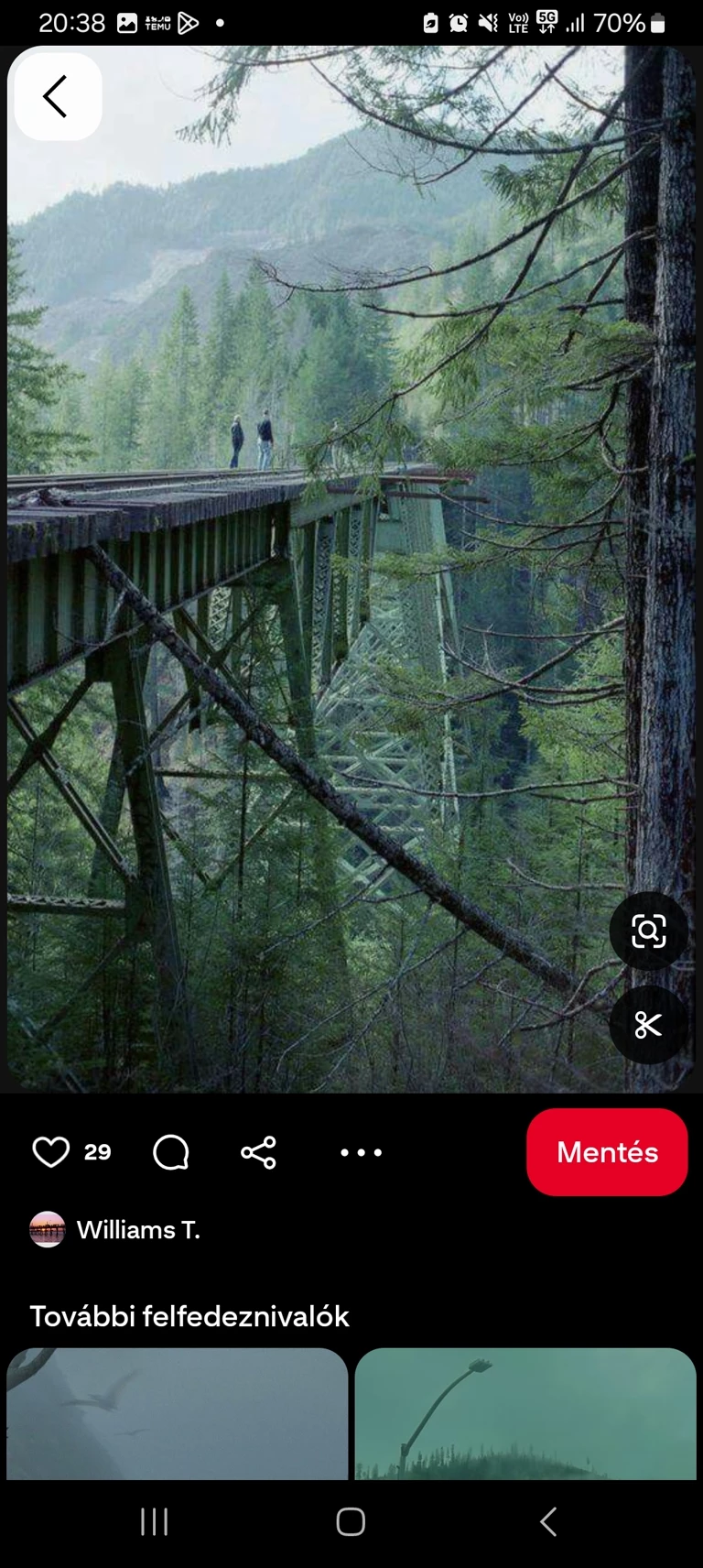
Task: Open Williams T. profile
Action: [x=137, y=1229]
